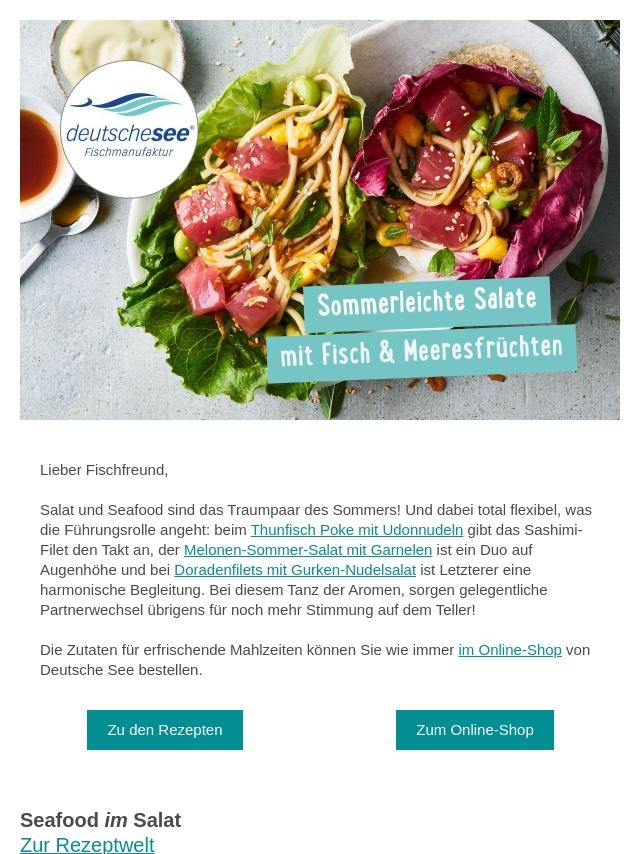Tap the inline 'im Online-Shop' link
The height and width of the screenshot is (854, 640).
click(509, 649)
